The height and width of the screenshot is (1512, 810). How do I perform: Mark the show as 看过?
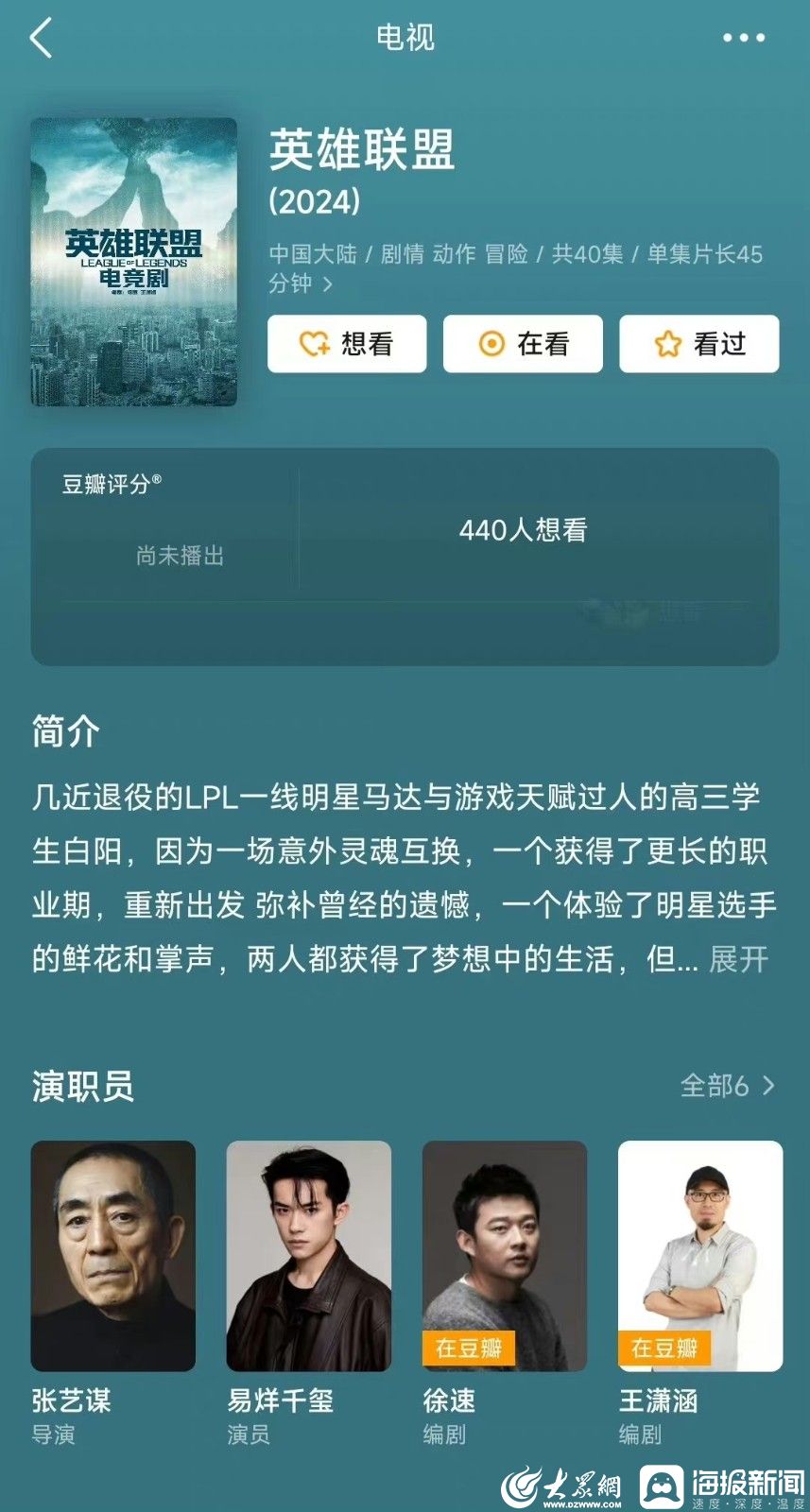(699, 344)
